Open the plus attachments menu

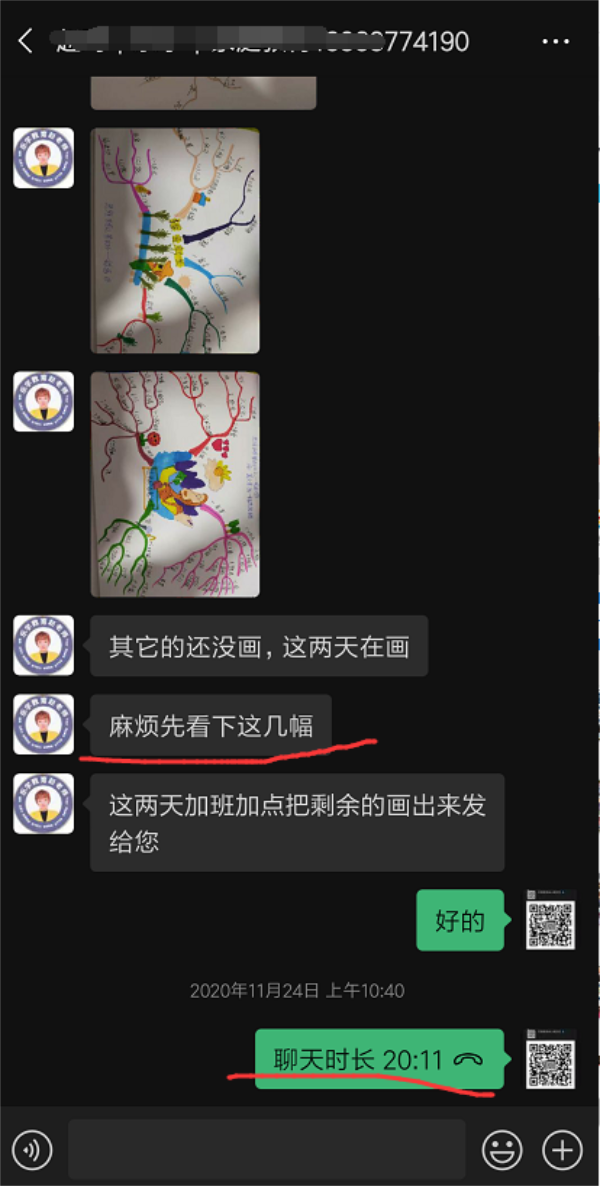coord(562,1150)
